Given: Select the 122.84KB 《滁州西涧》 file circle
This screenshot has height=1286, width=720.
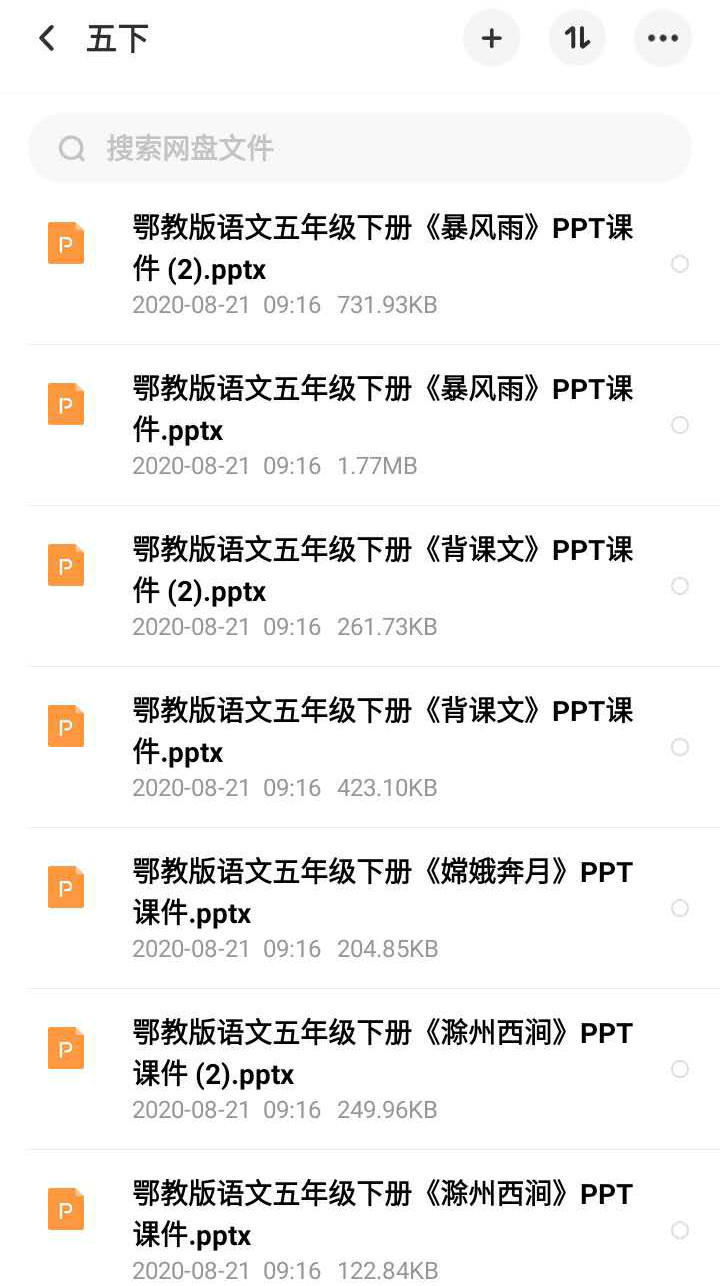Looking at the screenshot, I should (680, 1230).
